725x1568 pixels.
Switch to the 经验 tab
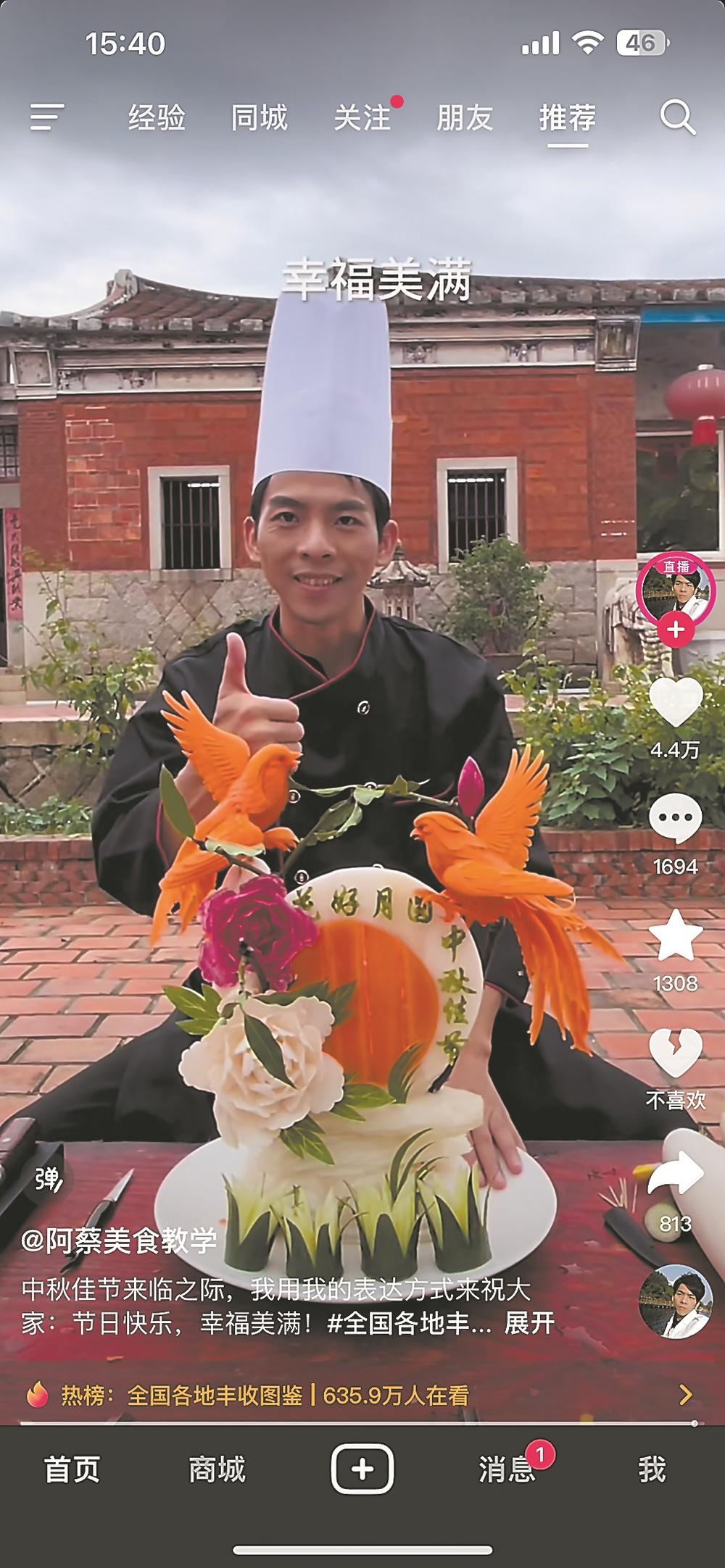[x=157, y=117]
